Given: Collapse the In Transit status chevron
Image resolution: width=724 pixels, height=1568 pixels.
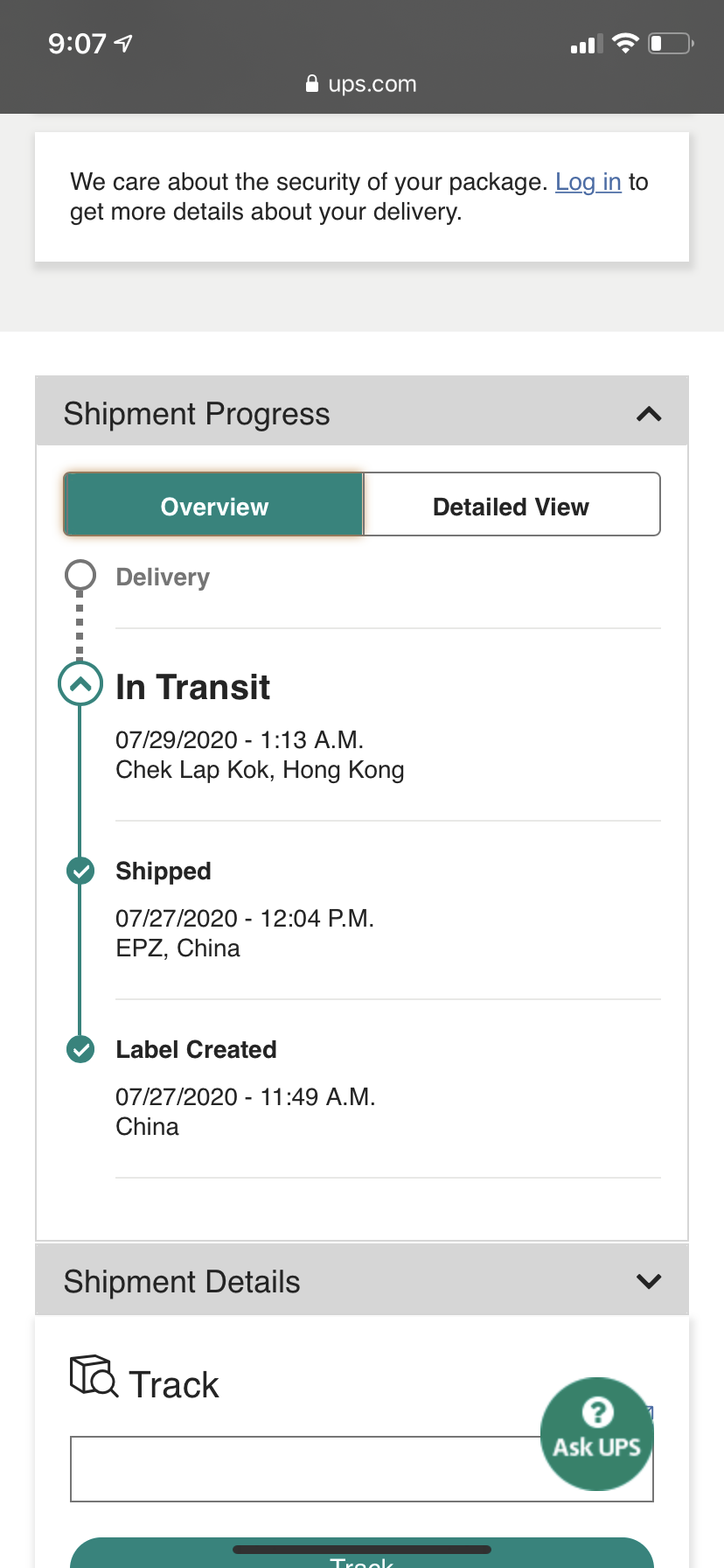Looking at the screenshot, I should pos(80,684).
